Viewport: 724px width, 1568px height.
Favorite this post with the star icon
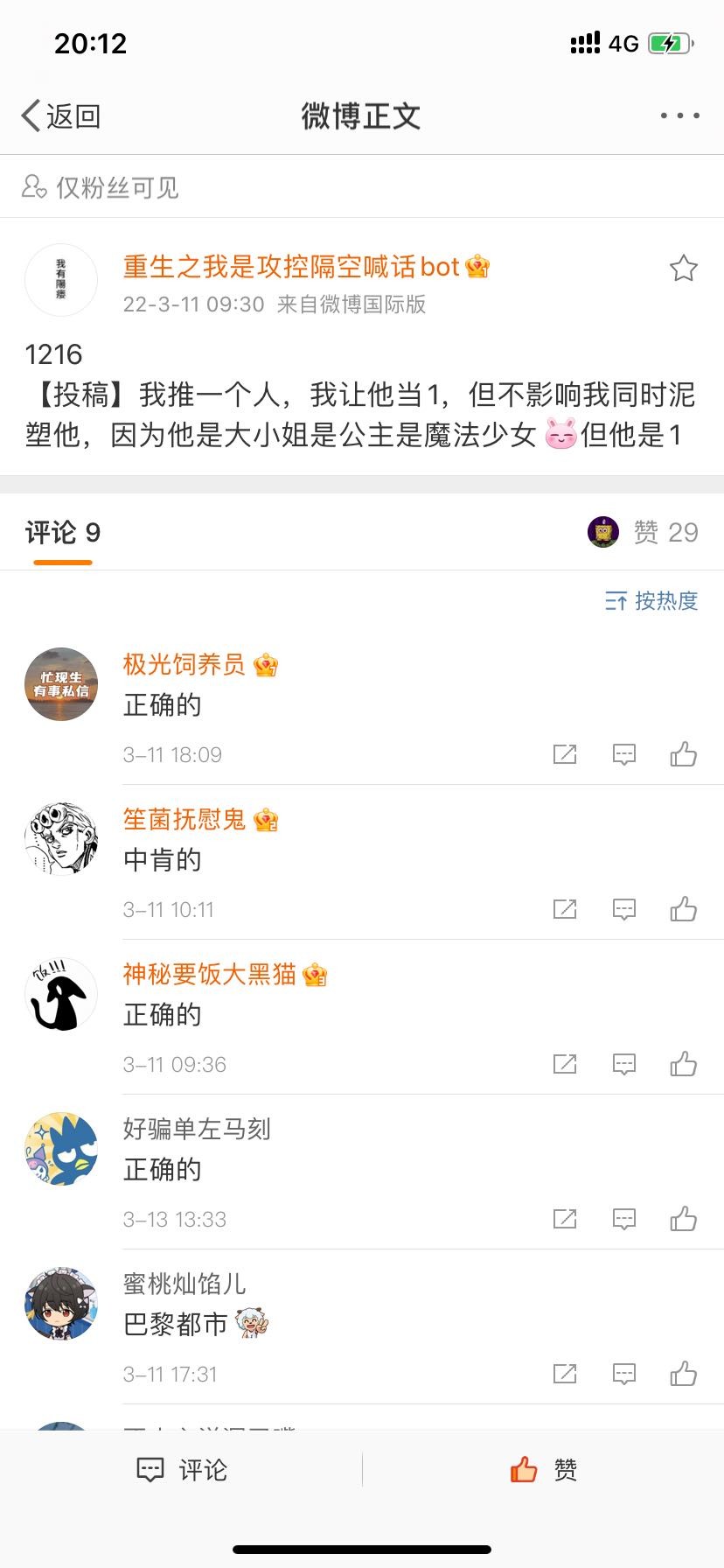(x=683, y=268)
